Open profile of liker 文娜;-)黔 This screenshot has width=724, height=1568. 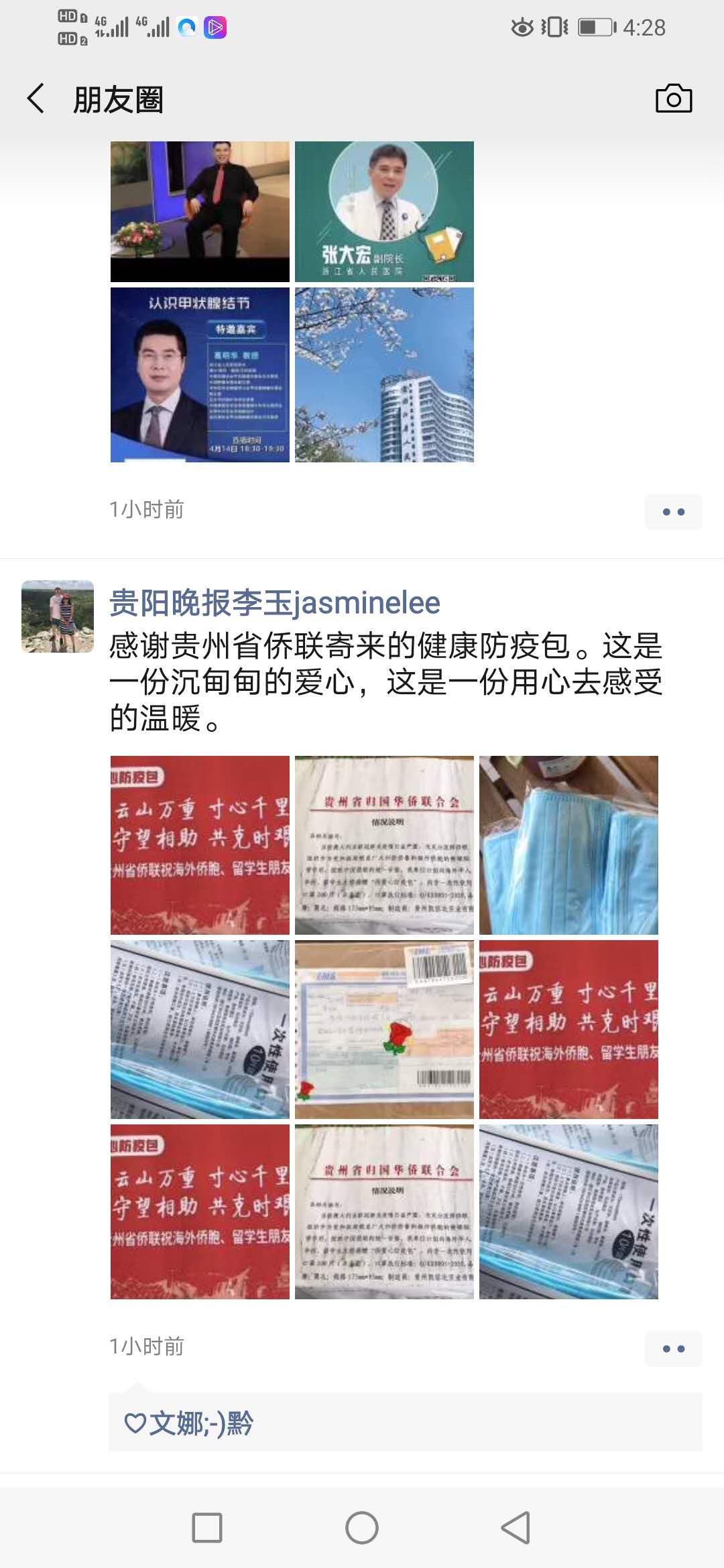pyautogui.click(x=200, y=1423)
